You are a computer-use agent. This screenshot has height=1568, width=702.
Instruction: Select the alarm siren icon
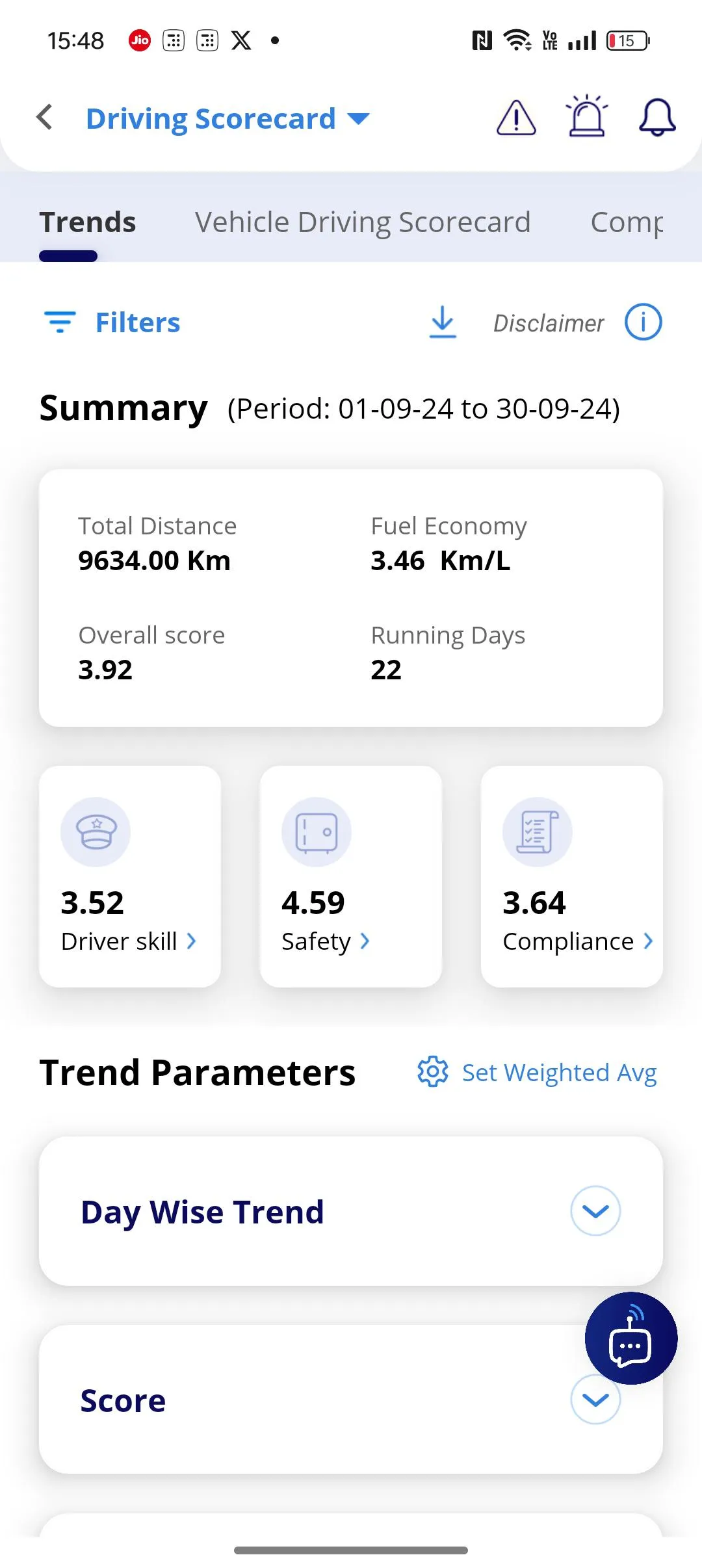pos(586,118)
